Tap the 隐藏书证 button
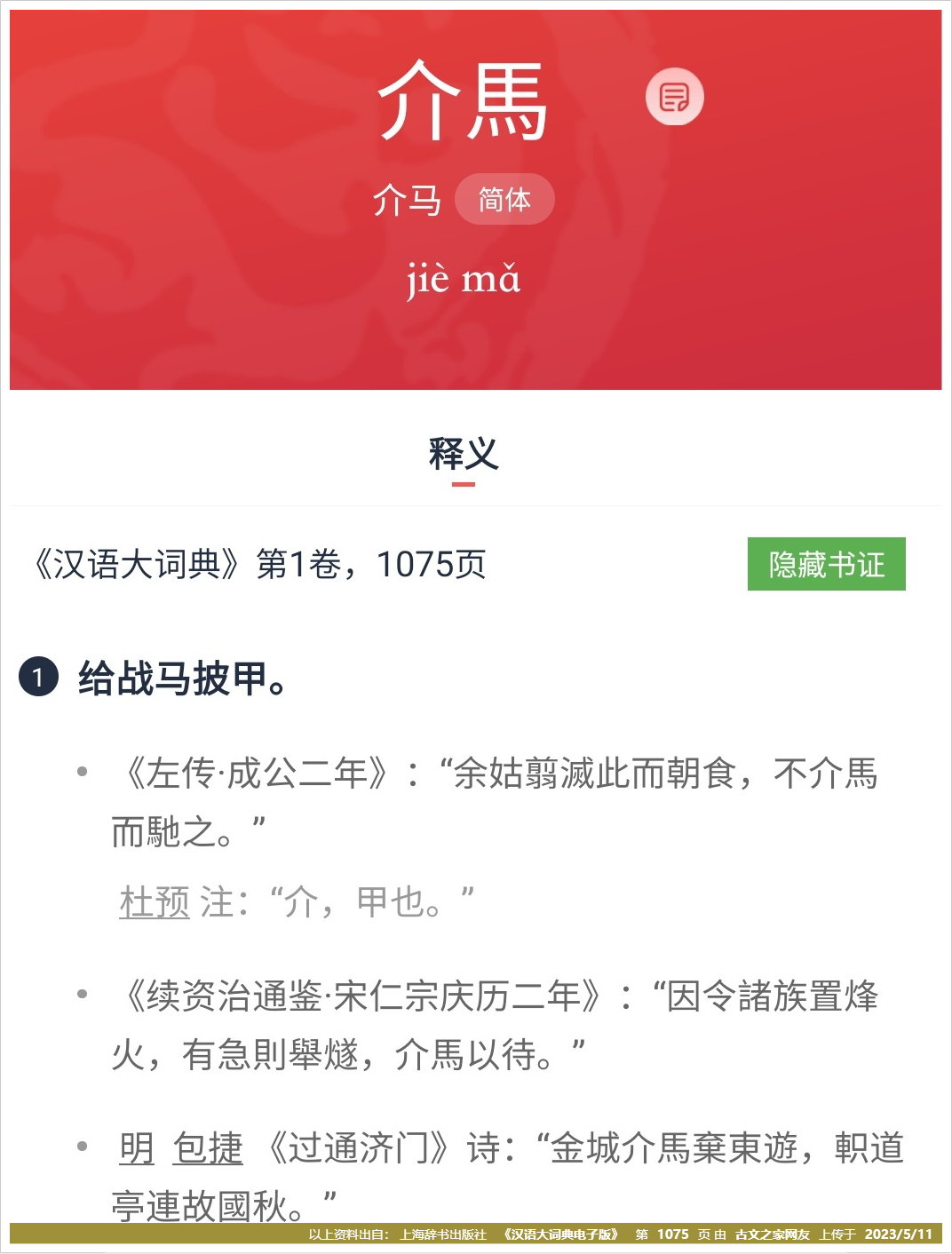Viewport: 952px width, 1254px height. pyautogui.click(x=826, y=564)
